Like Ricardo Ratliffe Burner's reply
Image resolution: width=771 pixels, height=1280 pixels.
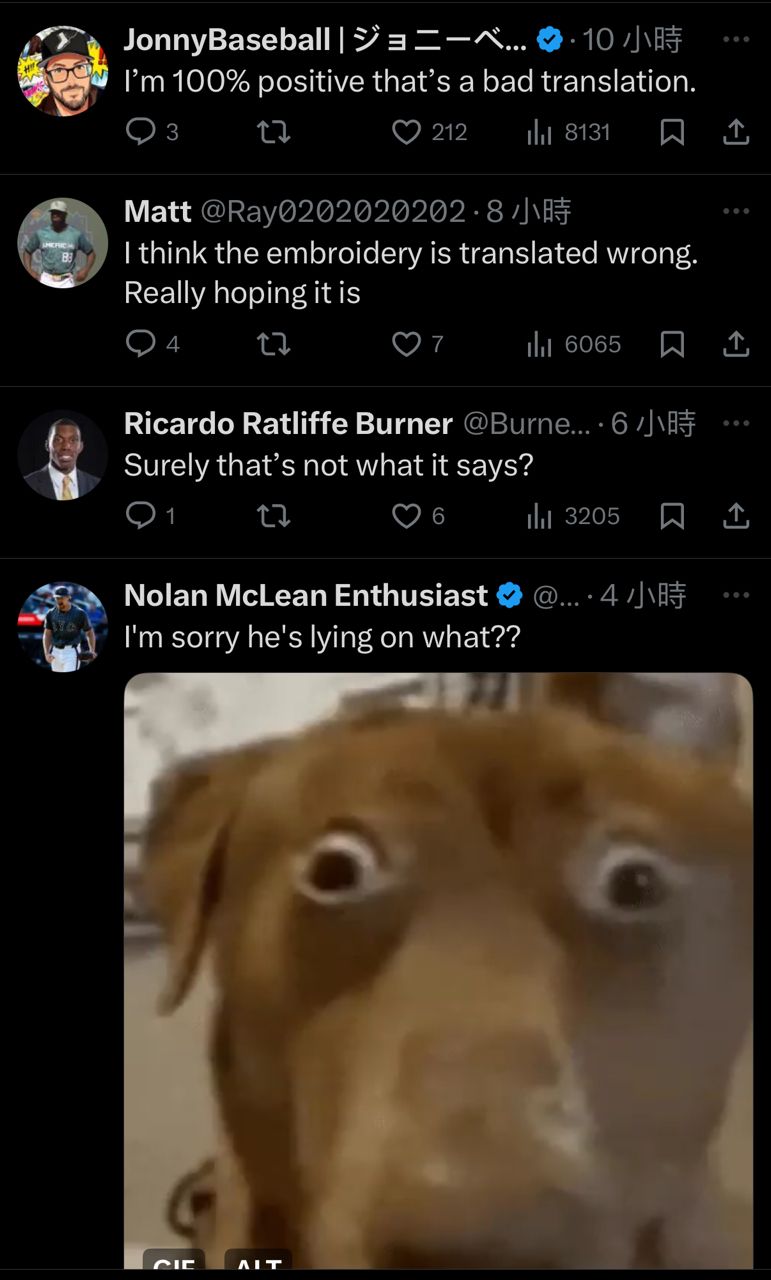[406, 516]
